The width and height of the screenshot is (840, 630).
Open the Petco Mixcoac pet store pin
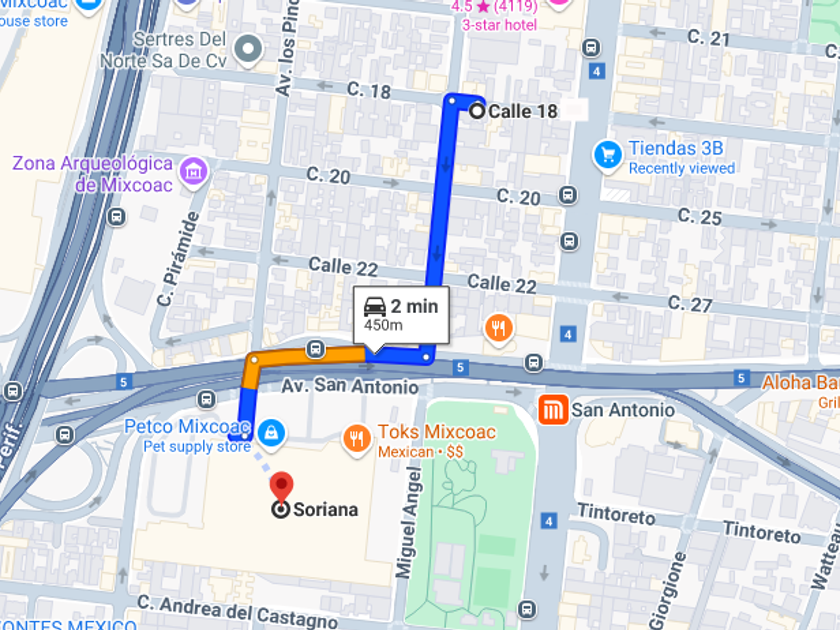click(271, 433)
